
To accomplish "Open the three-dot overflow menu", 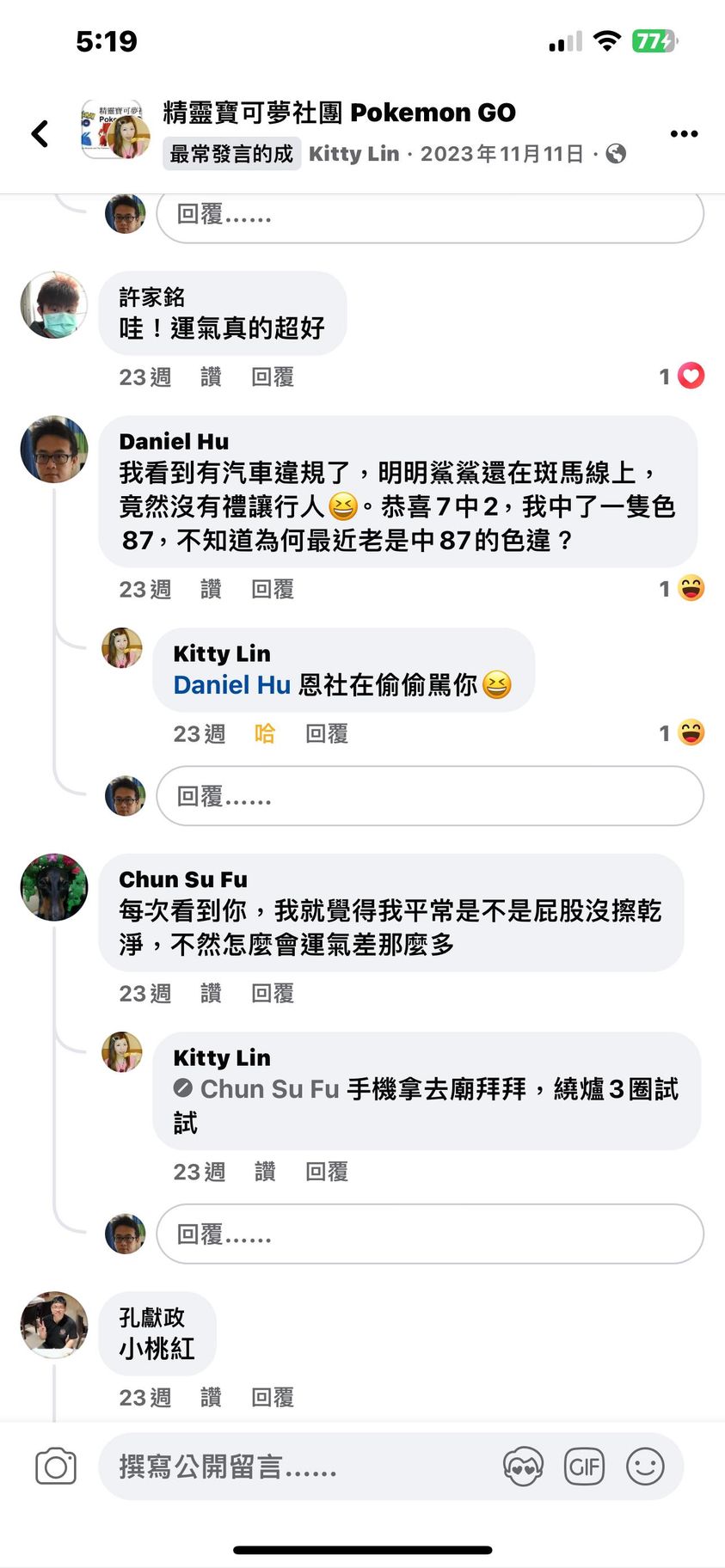I will (684, 133).
